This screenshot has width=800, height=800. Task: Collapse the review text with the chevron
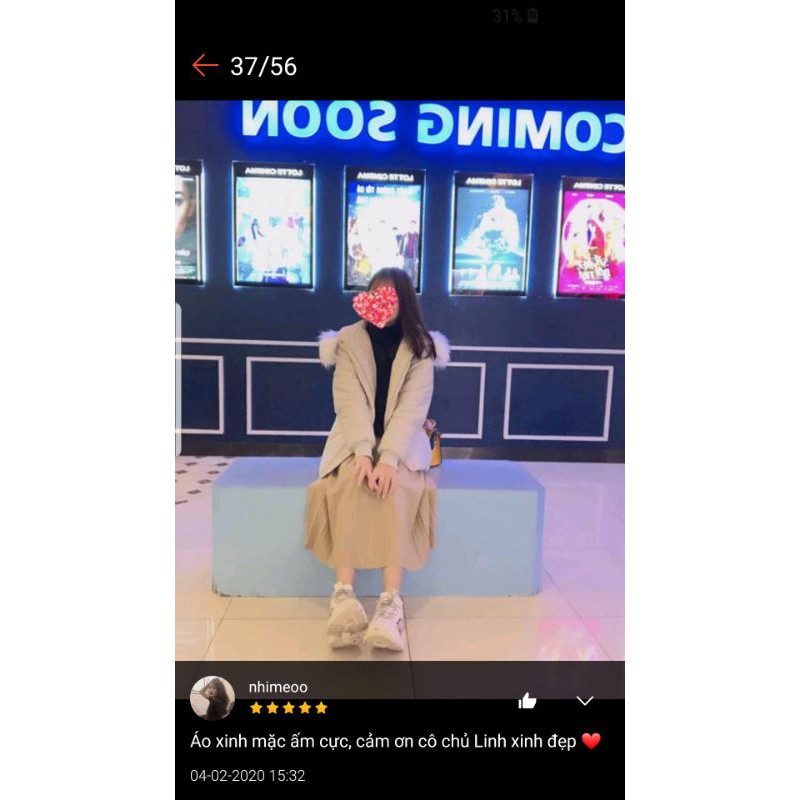pyautogui.click(x=585, y=700)
